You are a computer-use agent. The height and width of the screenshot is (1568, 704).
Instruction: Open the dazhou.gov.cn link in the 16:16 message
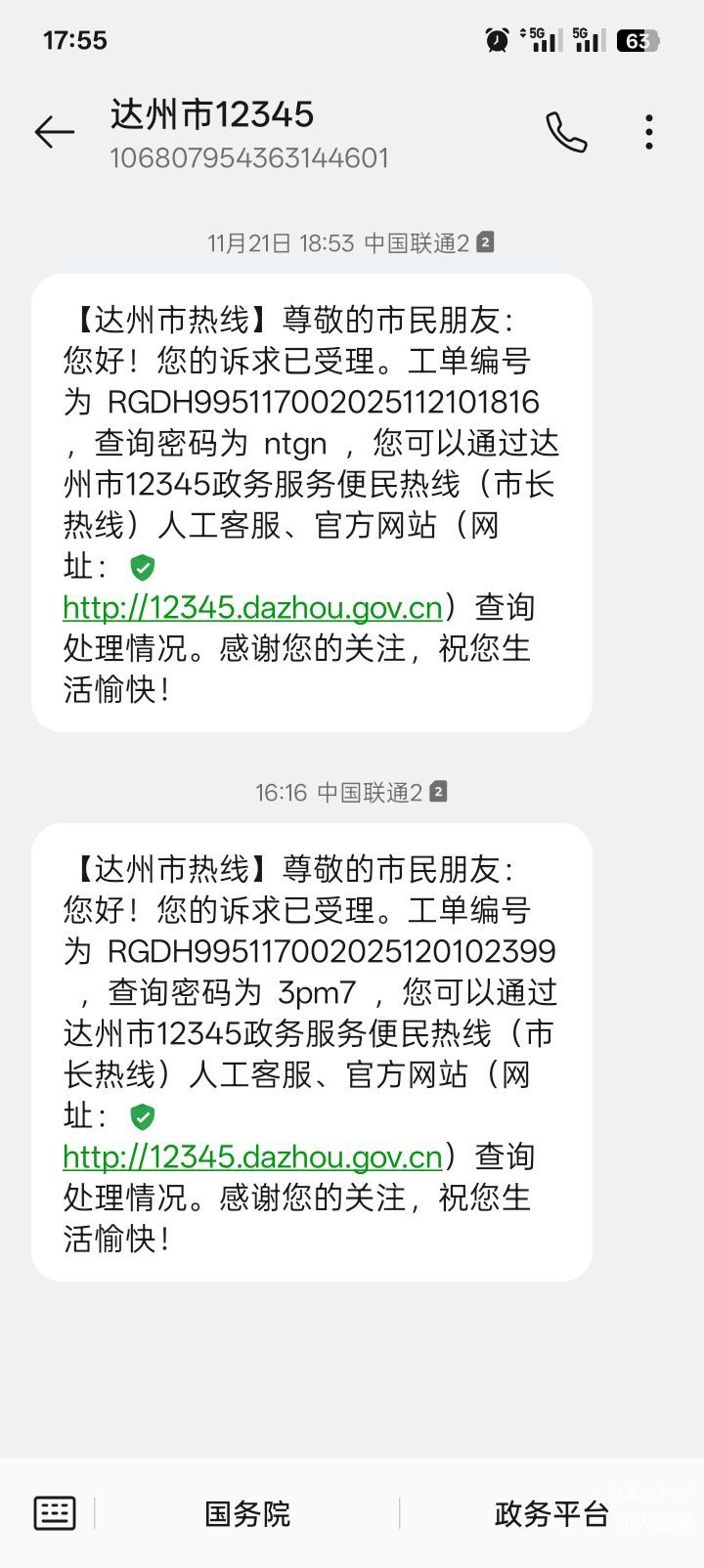(x=252, y=1157)
